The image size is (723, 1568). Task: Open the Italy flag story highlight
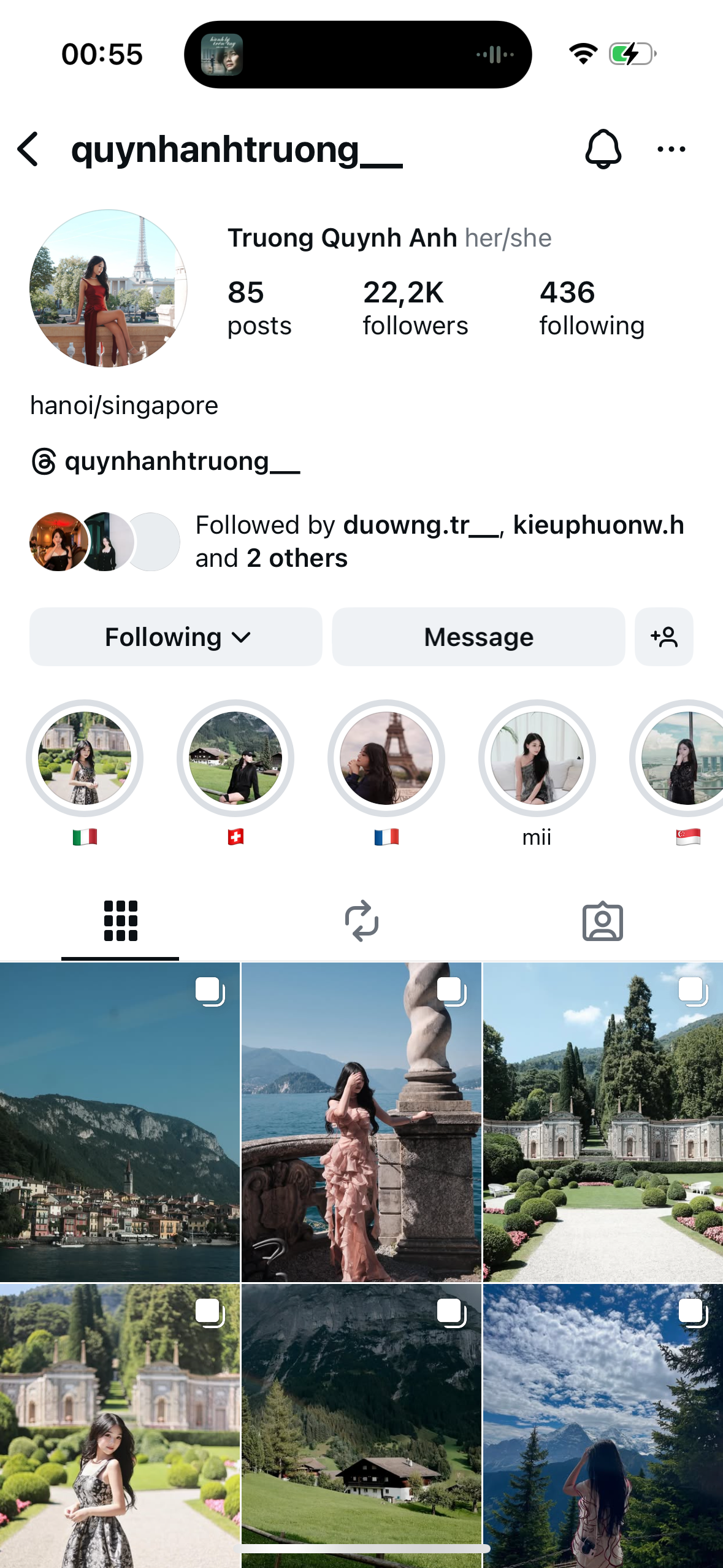pos(85,758)
